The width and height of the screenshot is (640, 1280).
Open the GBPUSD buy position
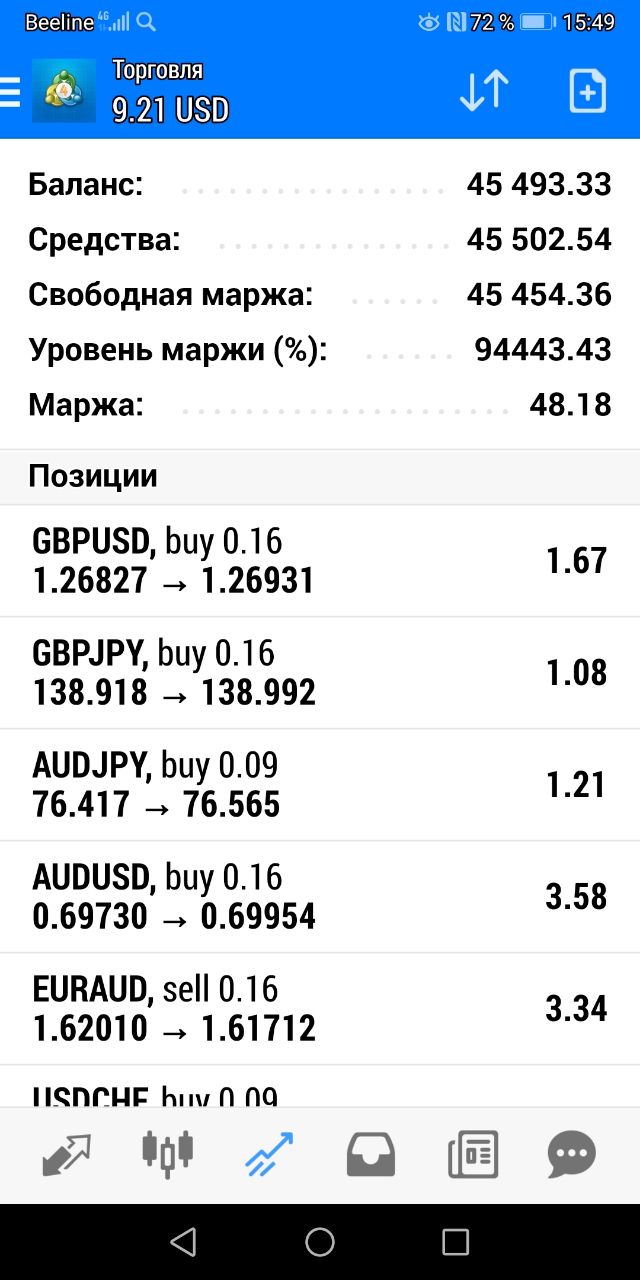pyautogui.click(x=320, y=561)
